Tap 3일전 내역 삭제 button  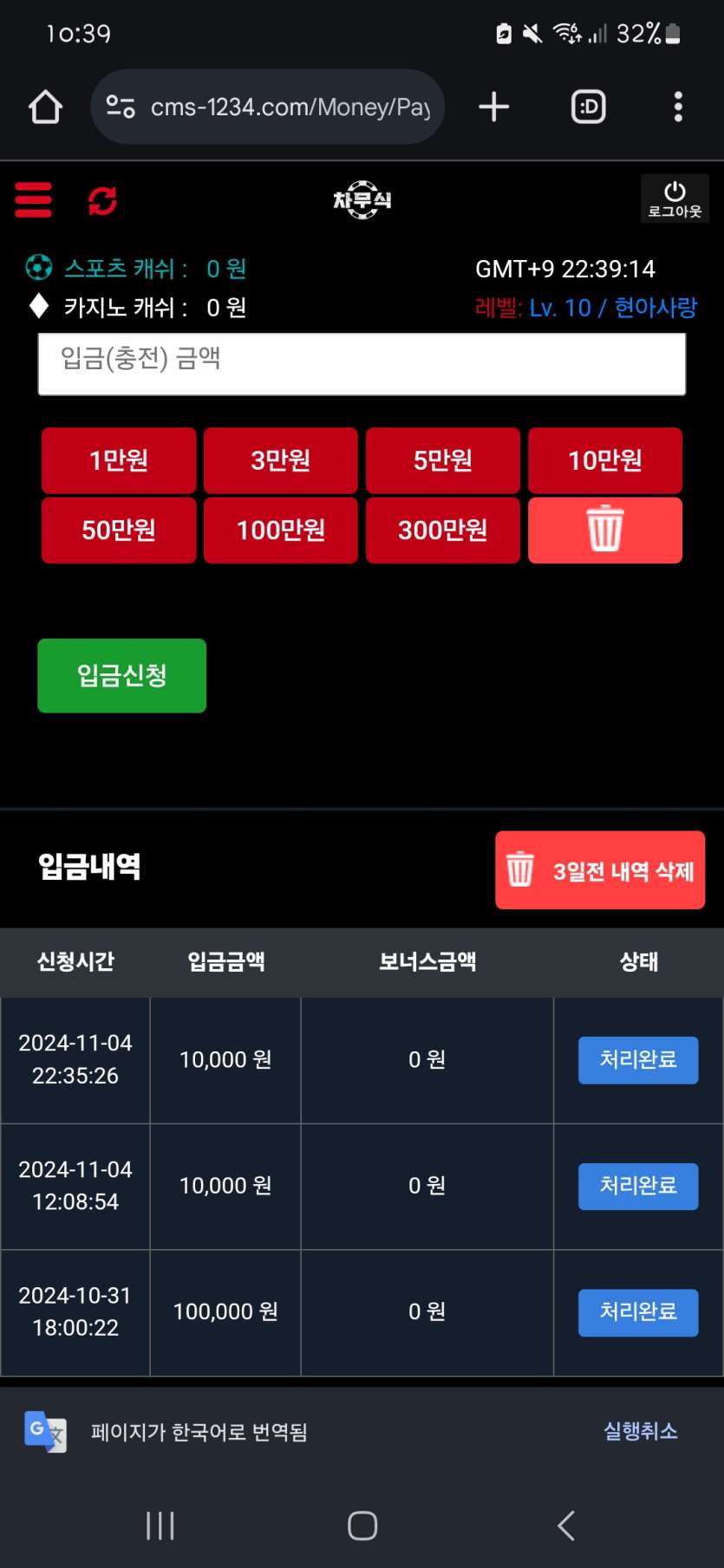(600, 870)
